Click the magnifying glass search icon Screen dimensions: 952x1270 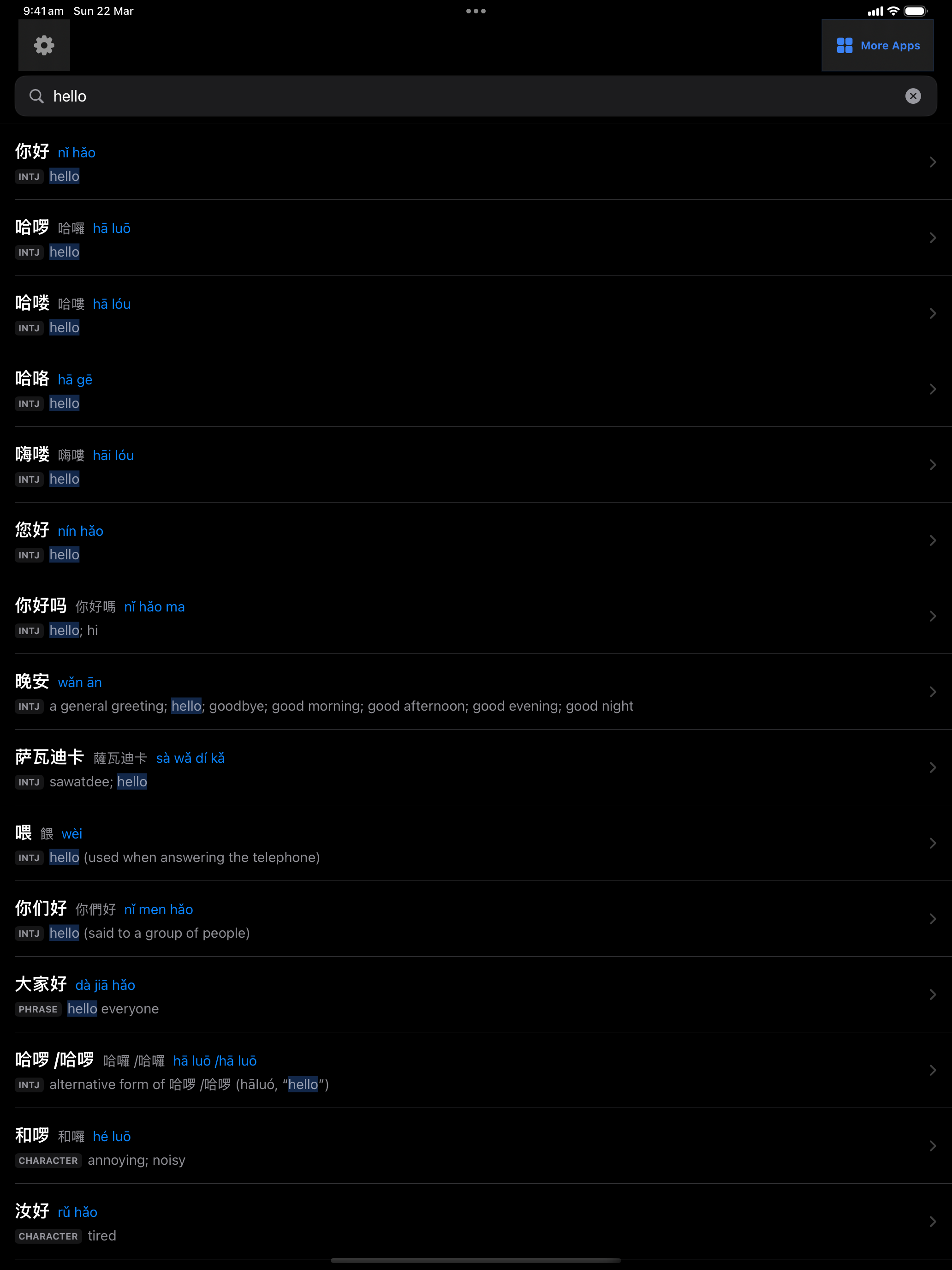(x=36, y=96)
